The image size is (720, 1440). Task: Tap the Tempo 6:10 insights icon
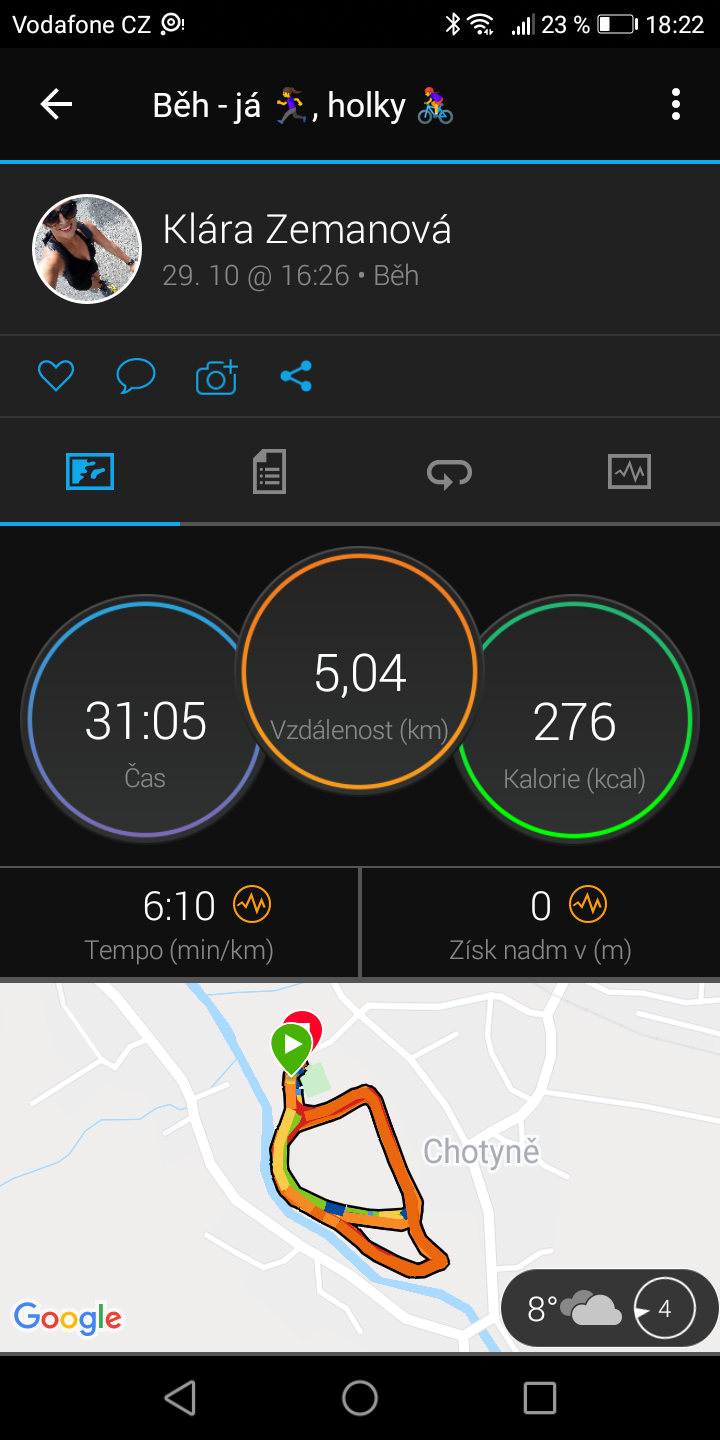[252, 905]
